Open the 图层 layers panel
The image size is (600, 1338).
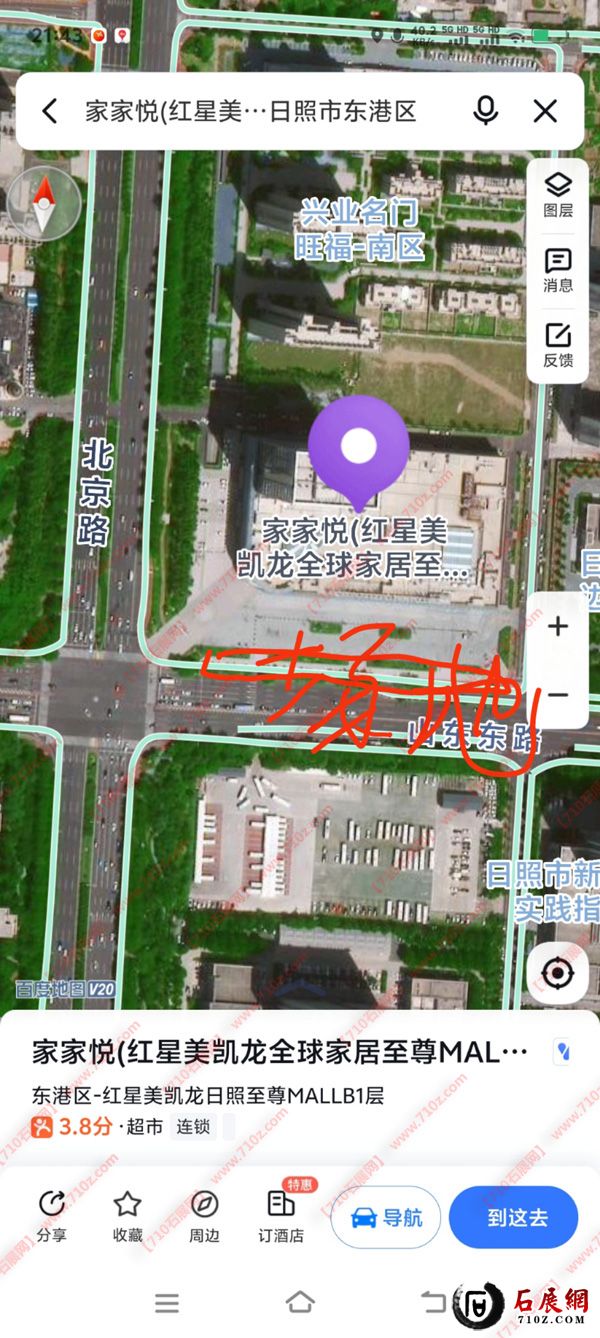[558, 194]
